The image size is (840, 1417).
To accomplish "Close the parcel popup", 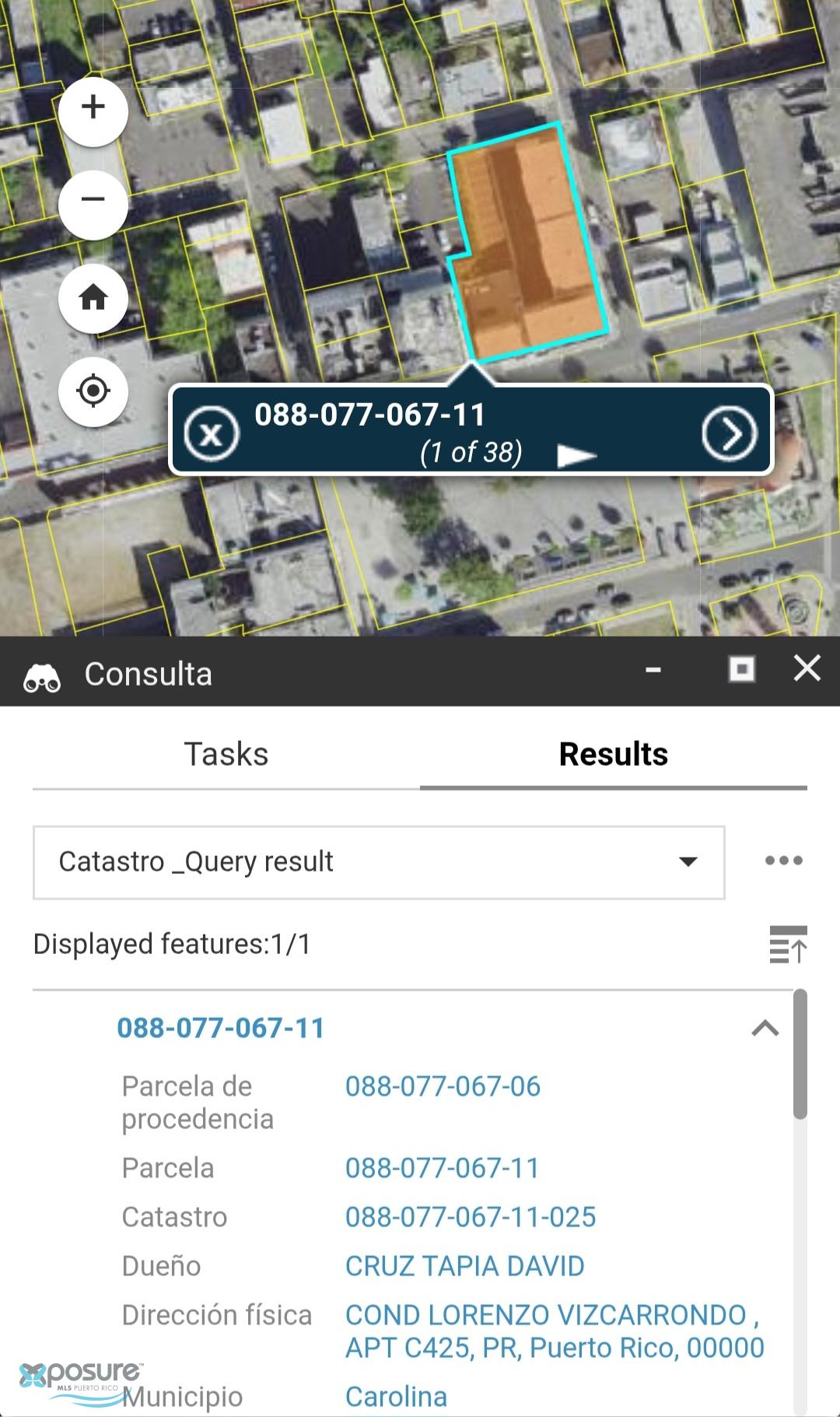I will coord(212,433).
